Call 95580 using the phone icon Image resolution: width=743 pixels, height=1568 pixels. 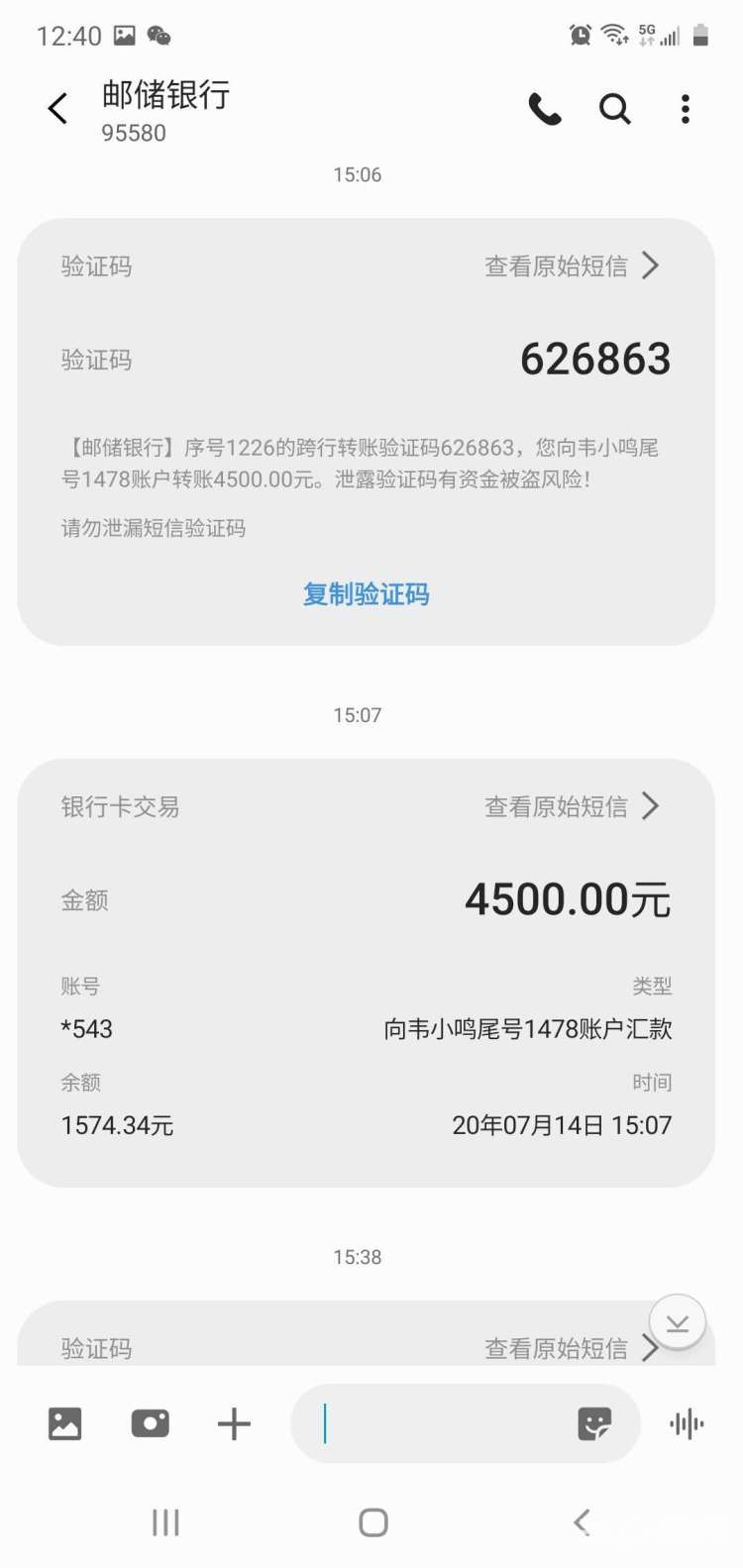(546, 110)
